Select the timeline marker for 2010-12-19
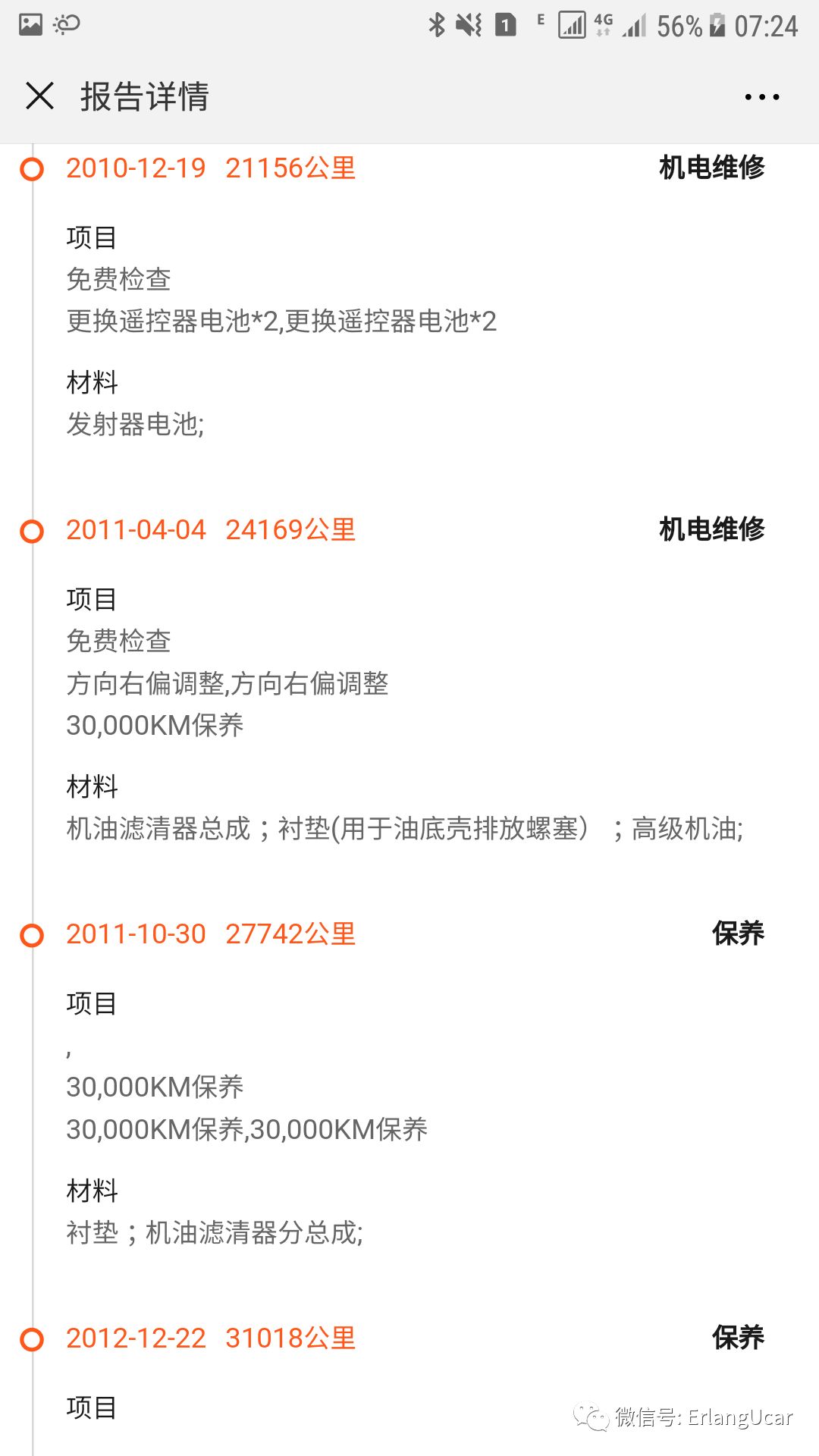This screenshot has height=1456, width=819. coord(32,171)
